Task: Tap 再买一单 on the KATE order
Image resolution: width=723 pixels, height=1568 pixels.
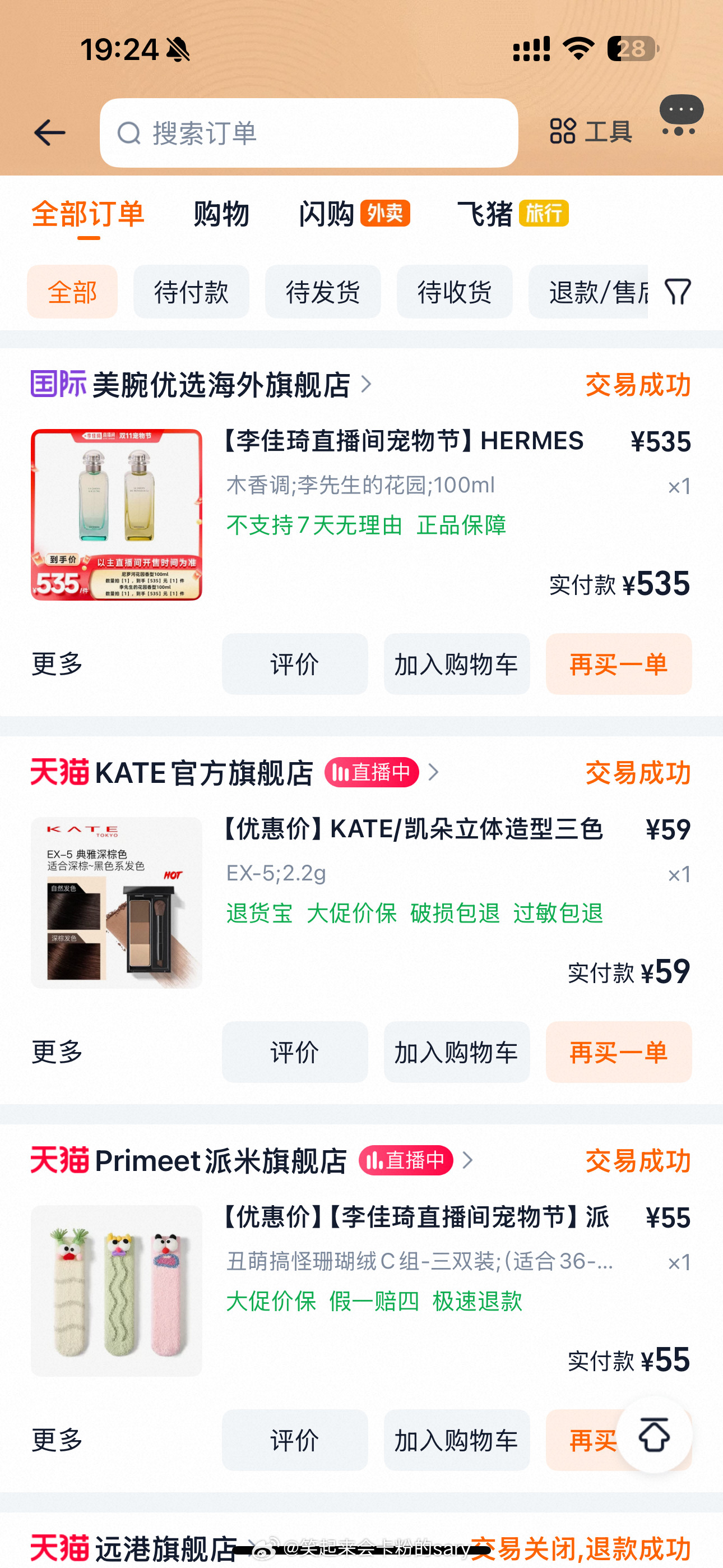Action: 618,1053
